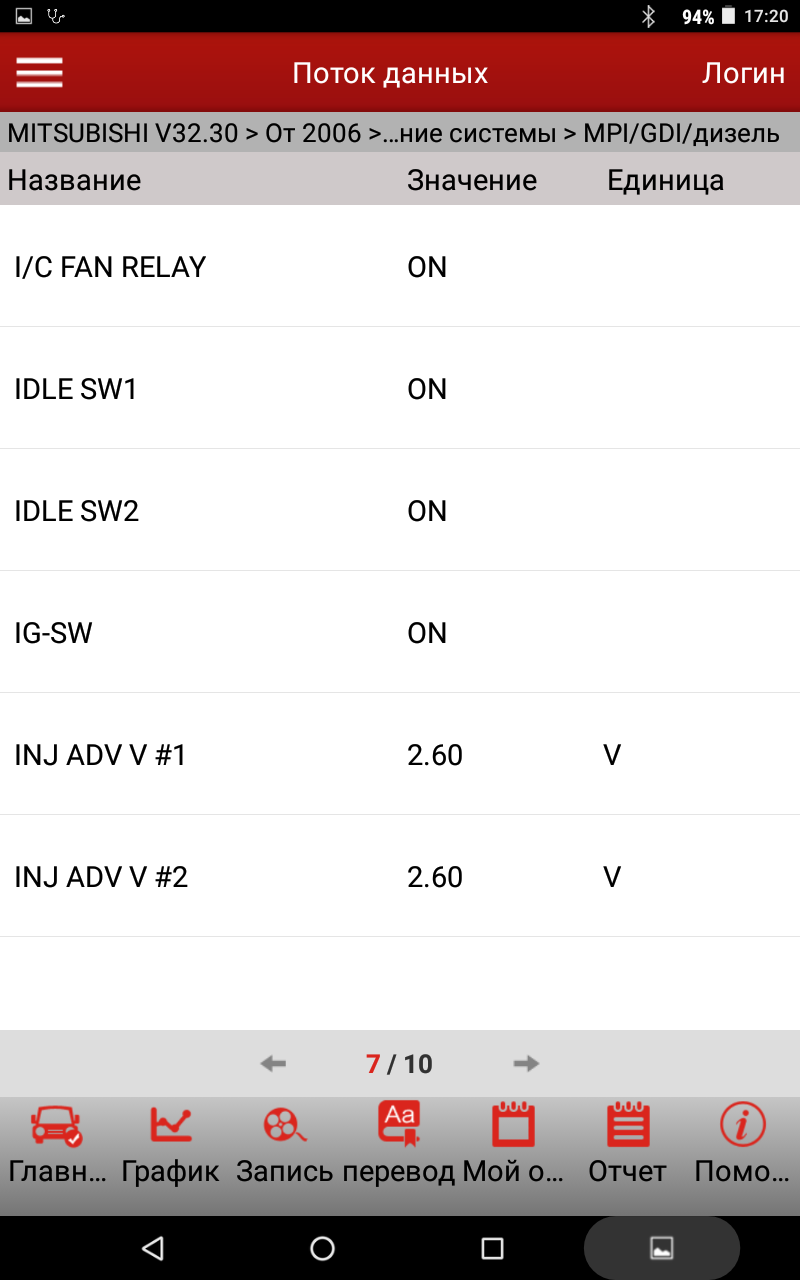Open the Помощь help item

click(743, 1146)
